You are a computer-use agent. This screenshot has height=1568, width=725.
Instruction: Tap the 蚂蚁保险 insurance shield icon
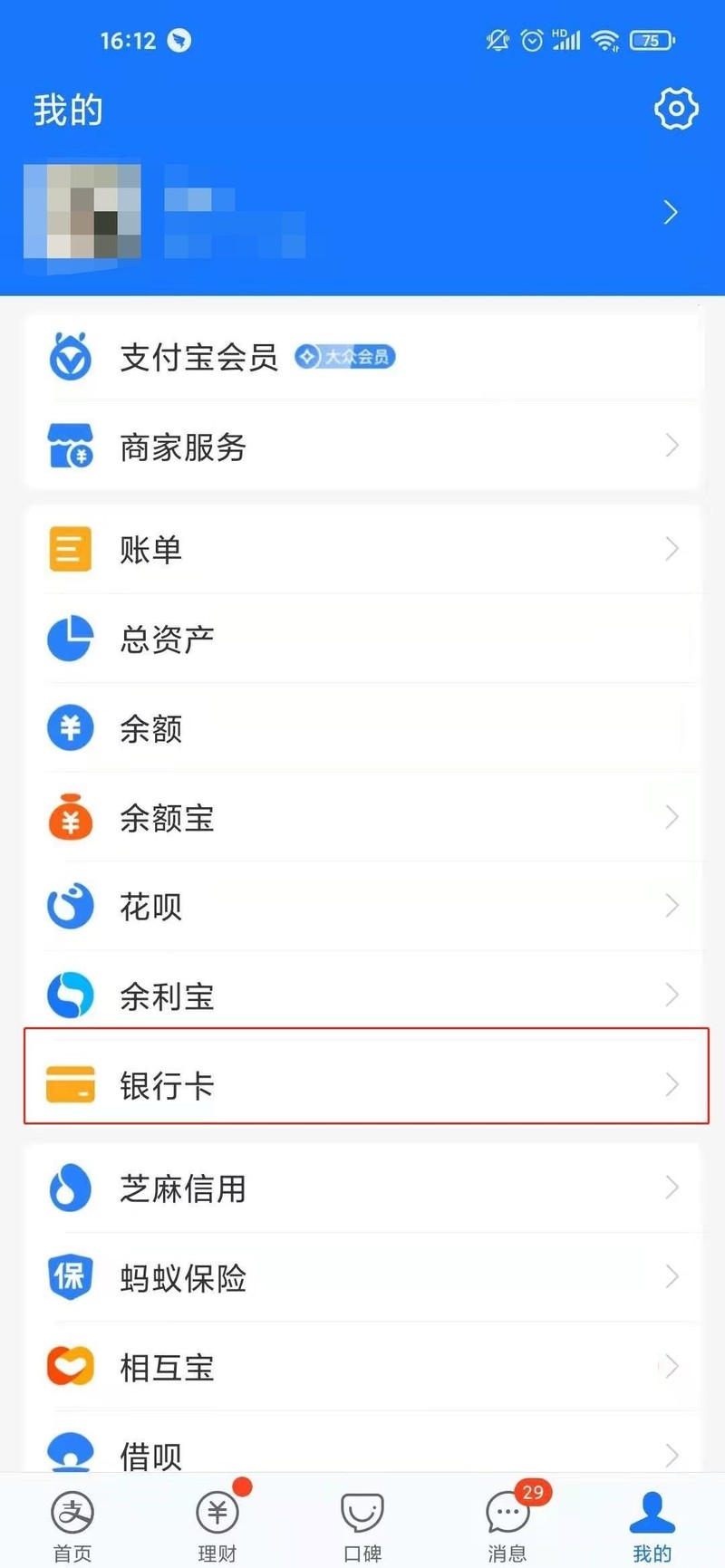70,1277
